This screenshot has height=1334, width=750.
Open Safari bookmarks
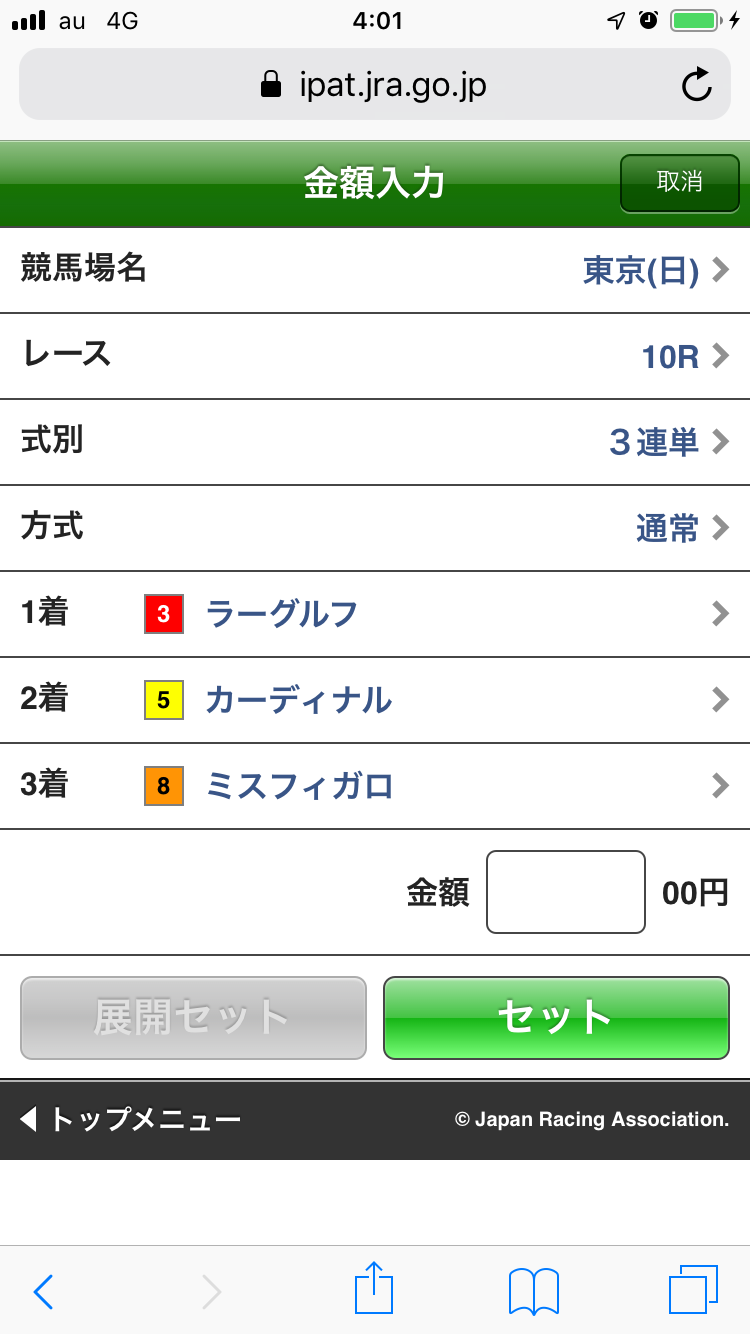(534, 1291)
